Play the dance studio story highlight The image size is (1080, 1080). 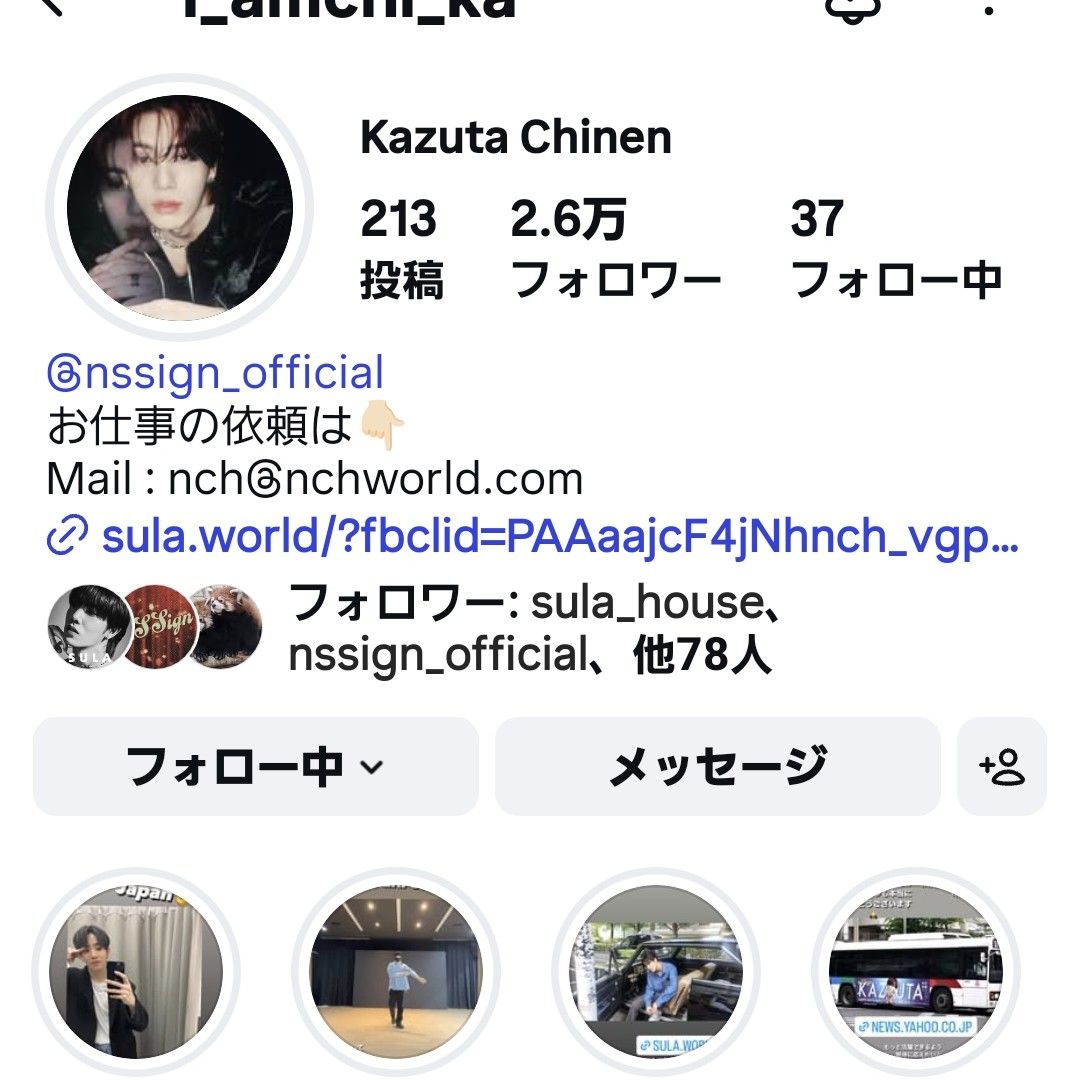click(x=396, y=972)
